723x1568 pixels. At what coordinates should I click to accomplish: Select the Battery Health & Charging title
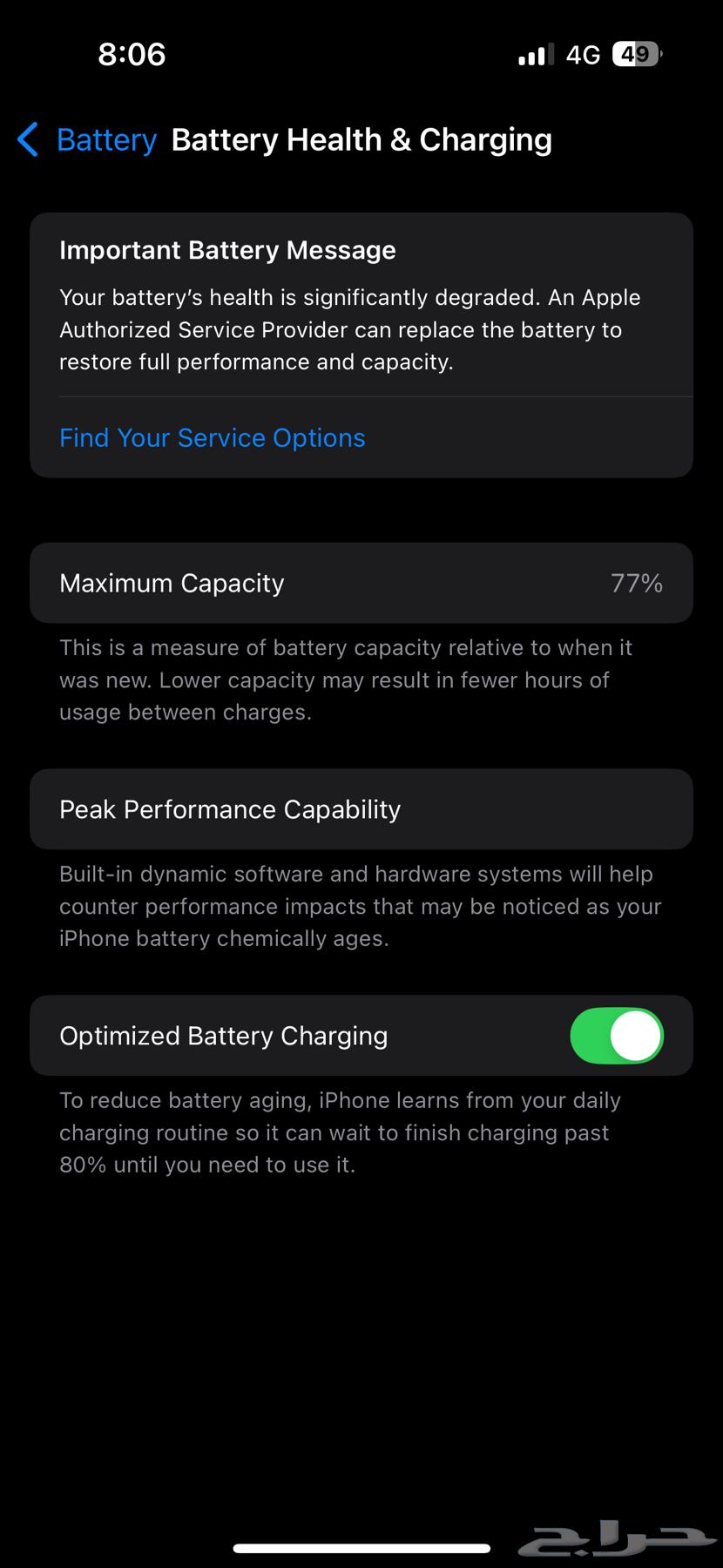pyautogui.click(x=361, y=139)
